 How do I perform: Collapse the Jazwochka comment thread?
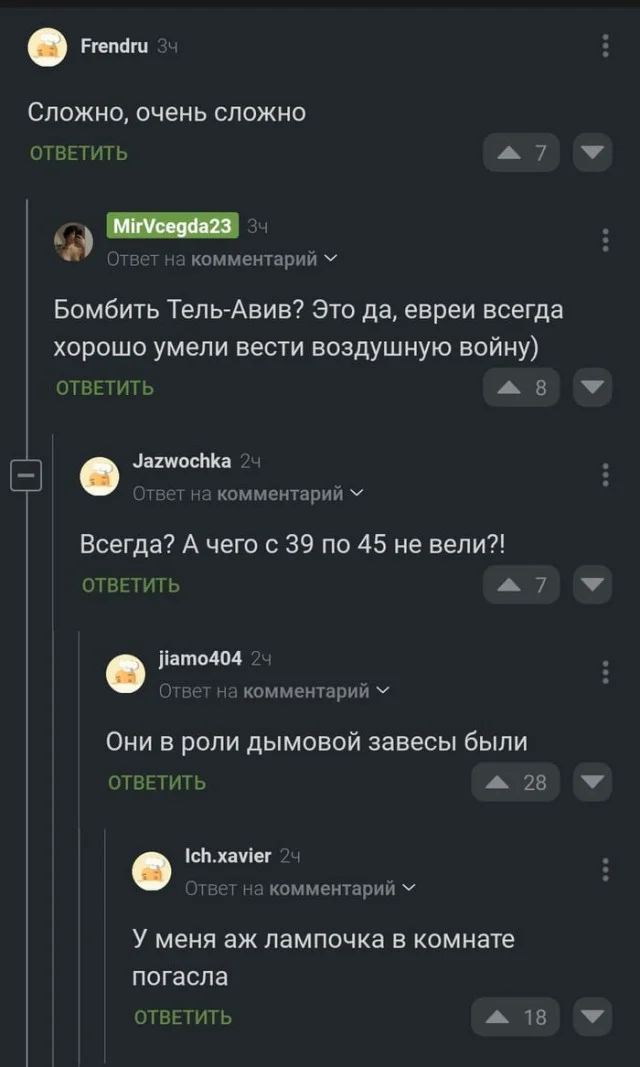[25, 475]
